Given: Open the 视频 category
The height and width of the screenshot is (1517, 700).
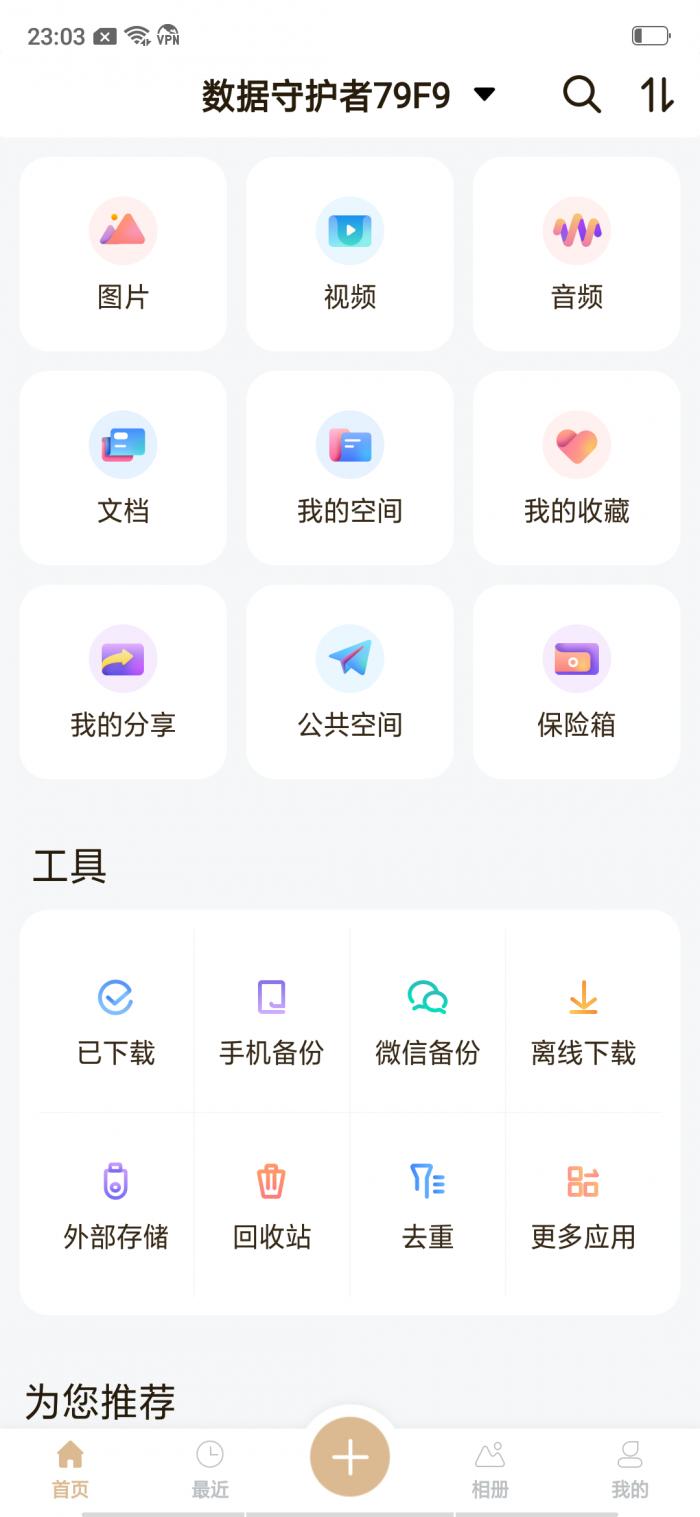Looking at the screenshot, I should pyautogui.click(x=350, y=254).
